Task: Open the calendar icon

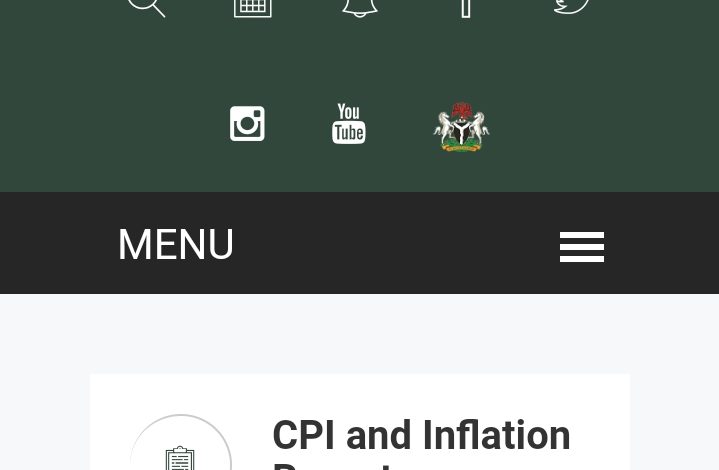Action: coord(252,7)
